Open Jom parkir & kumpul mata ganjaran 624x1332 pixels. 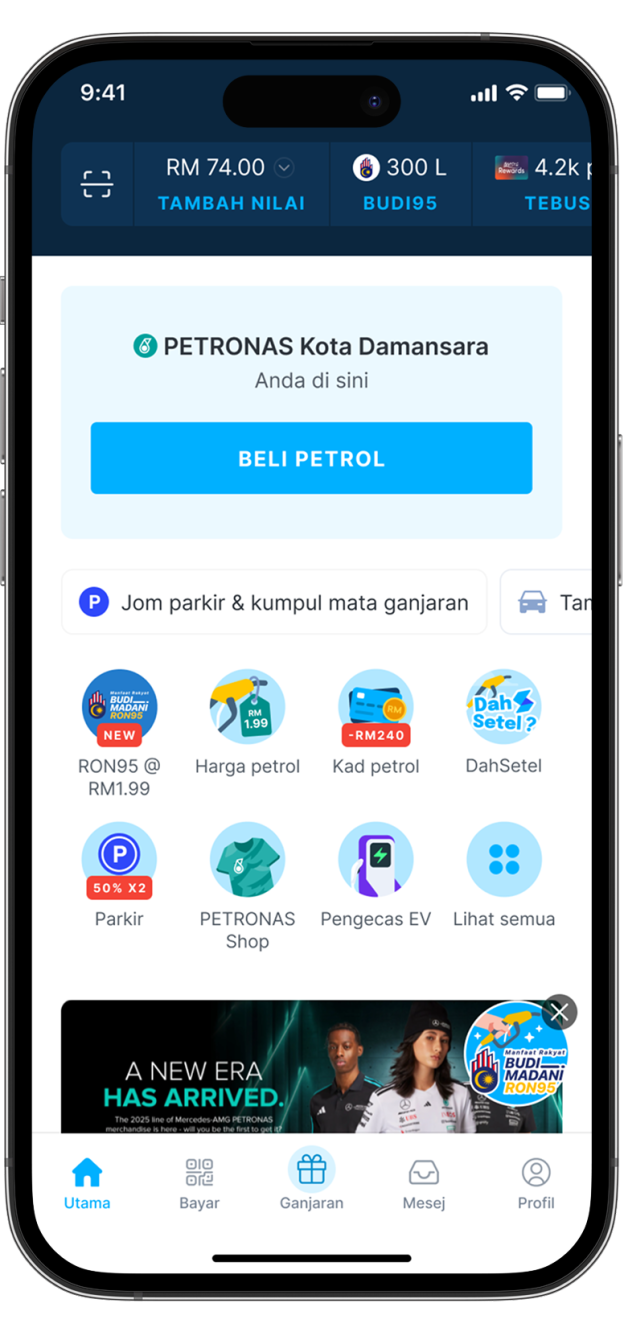275,602
